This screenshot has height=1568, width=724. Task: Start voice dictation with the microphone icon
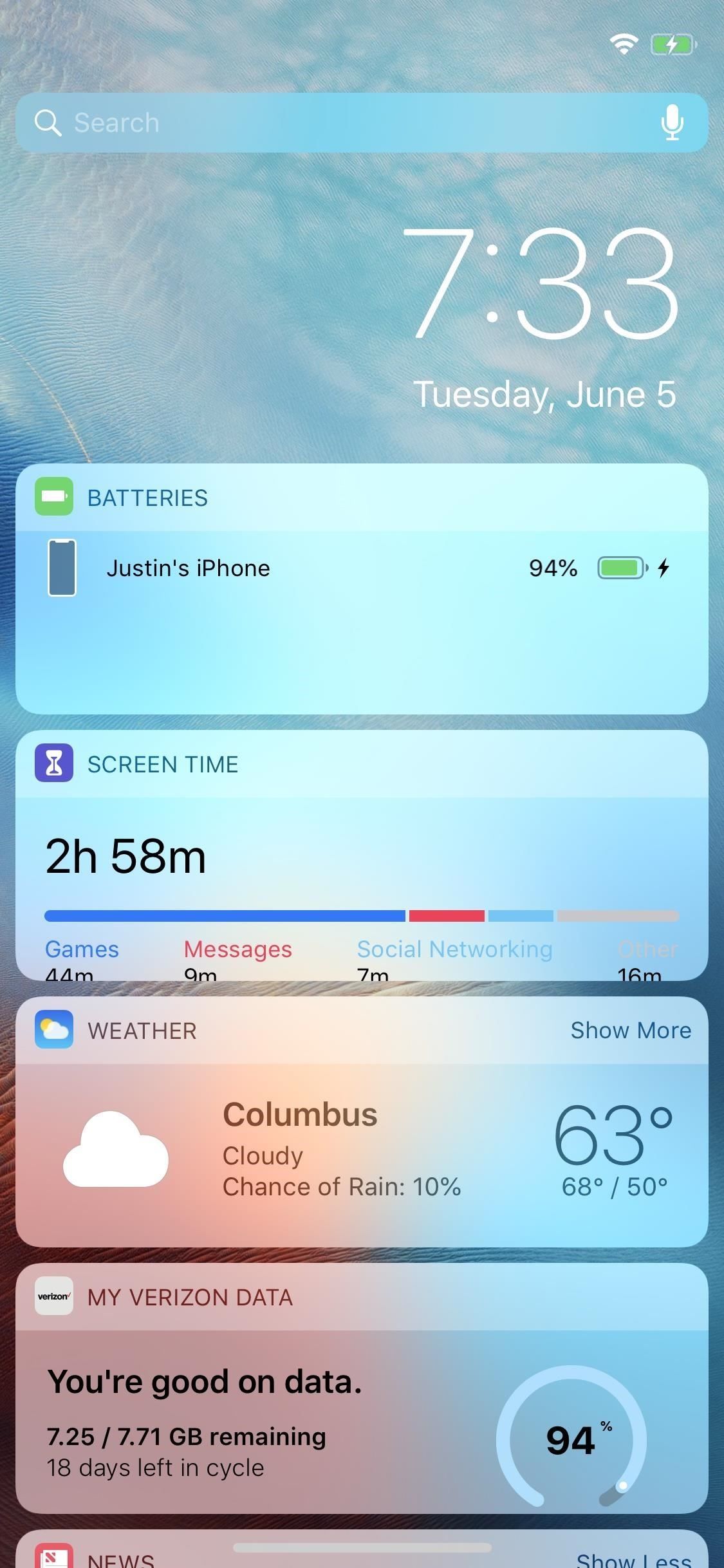point(672,122)
